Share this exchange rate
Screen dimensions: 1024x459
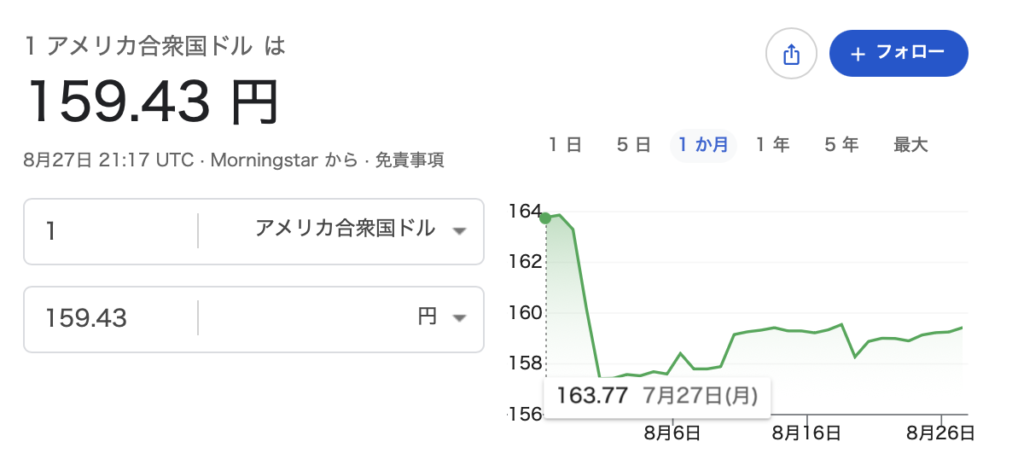791,54
